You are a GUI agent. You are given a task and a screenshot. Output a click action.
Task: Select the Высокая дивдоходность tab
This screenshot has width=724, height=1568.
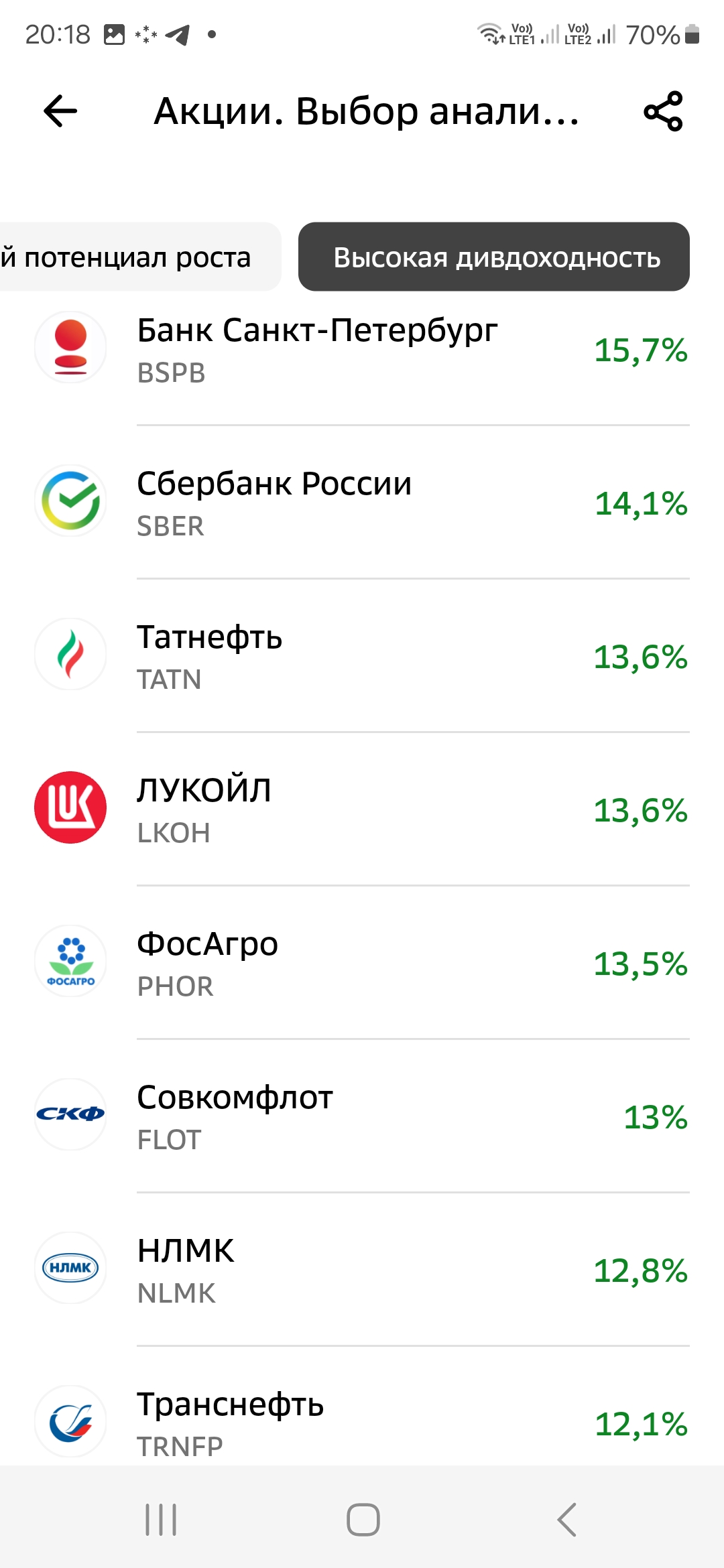[494, 257]
